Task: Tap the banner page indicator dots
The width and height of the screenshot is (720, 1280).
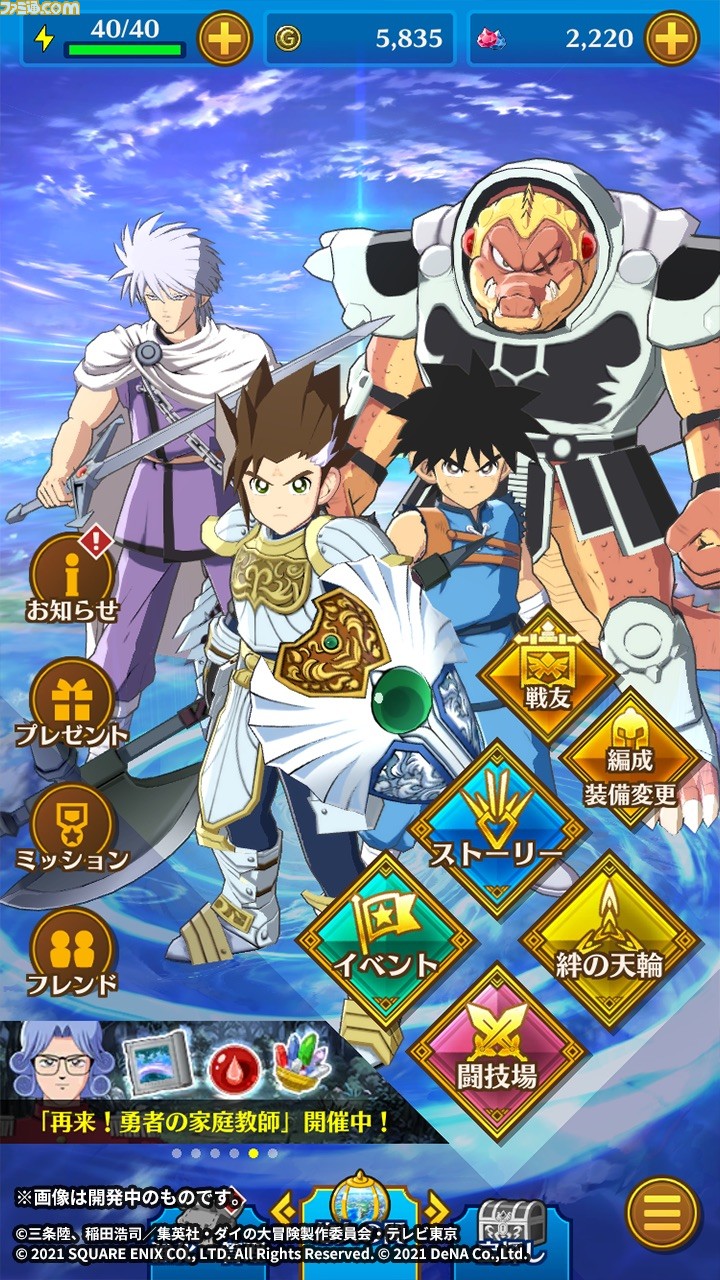Action: pyautogui.click(x=224, y=1153)
